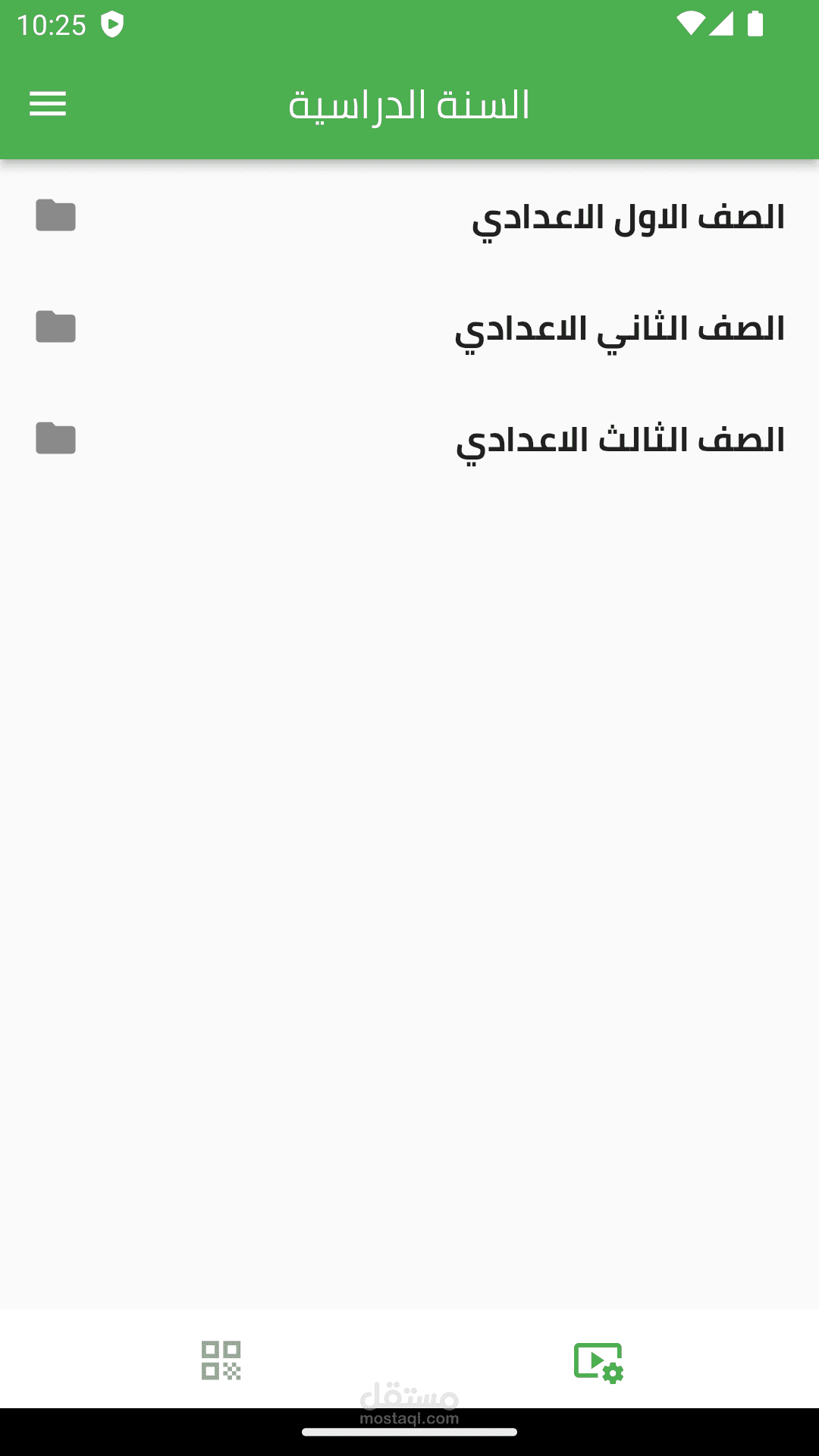Screen dimensions: 819x1456
Task: Open الصف الثاني الاعدادي folder
Action: [x=409, y=328]
